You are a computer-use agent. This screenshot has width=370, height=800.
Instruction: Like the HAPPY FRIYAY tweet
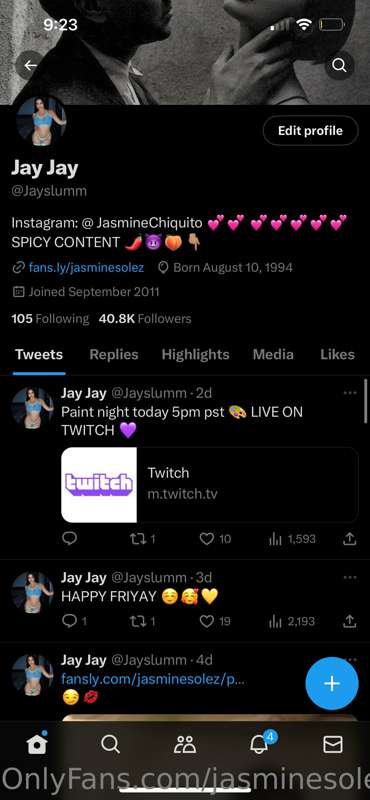tap(215, 621)
